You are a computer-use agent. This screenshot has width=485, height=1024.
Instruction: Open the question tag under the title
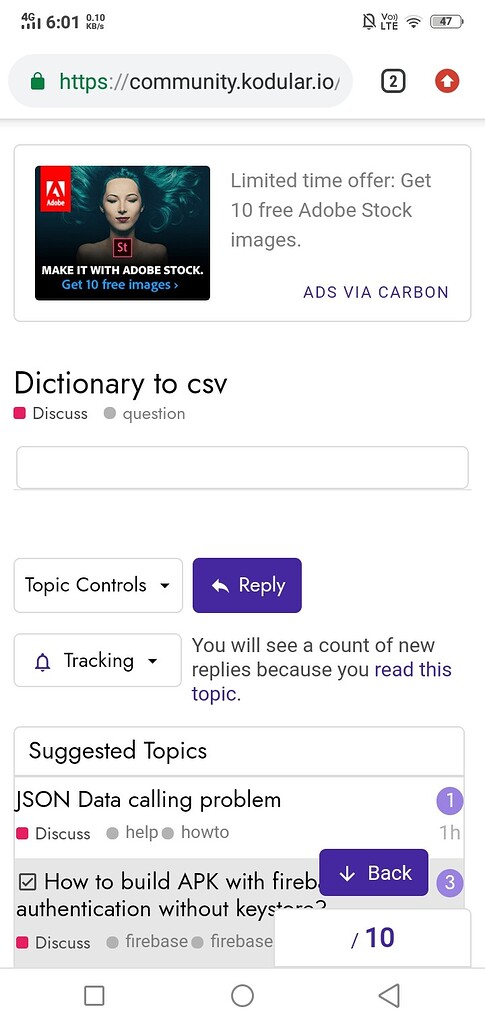coord(145,413)
